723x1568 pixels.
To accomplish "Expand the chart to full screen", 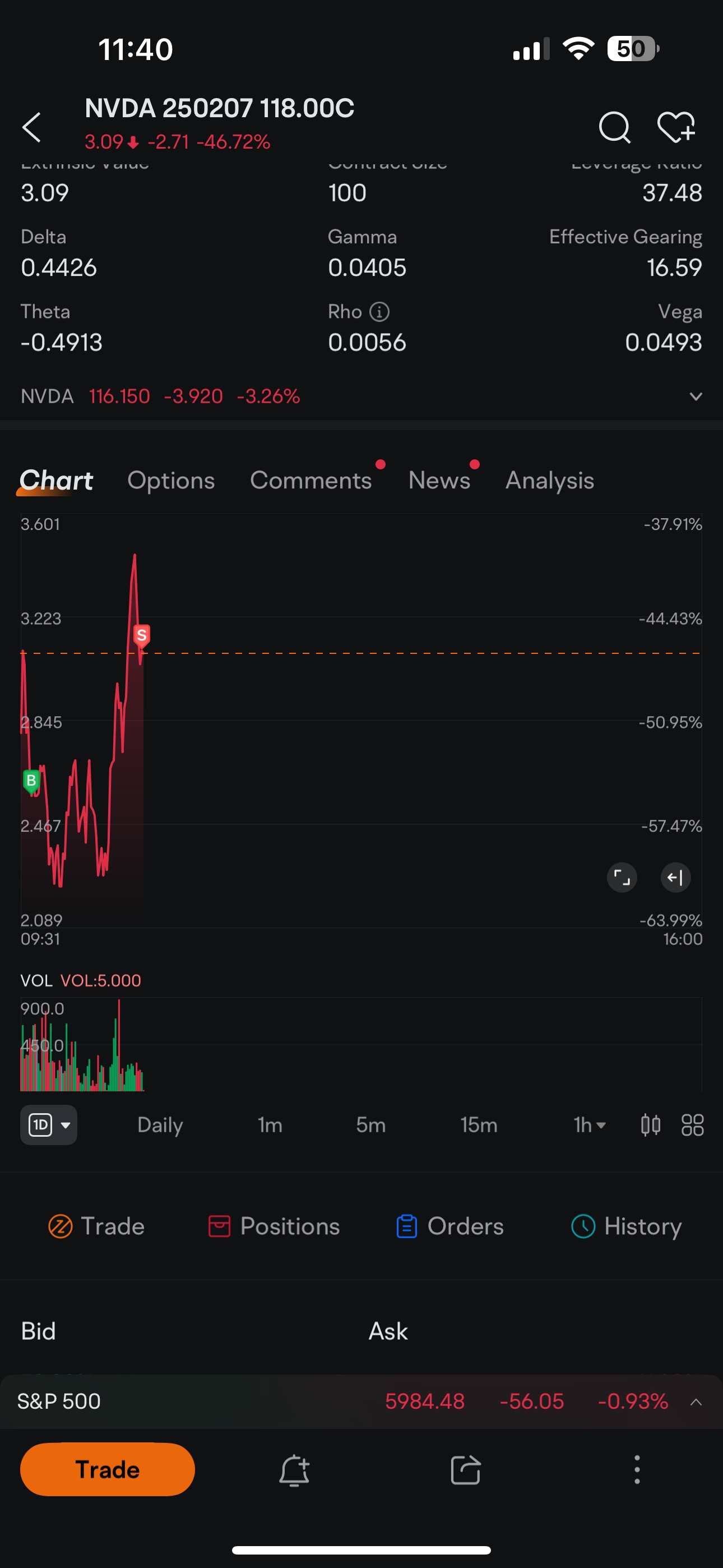I will (x=622, y=877).
